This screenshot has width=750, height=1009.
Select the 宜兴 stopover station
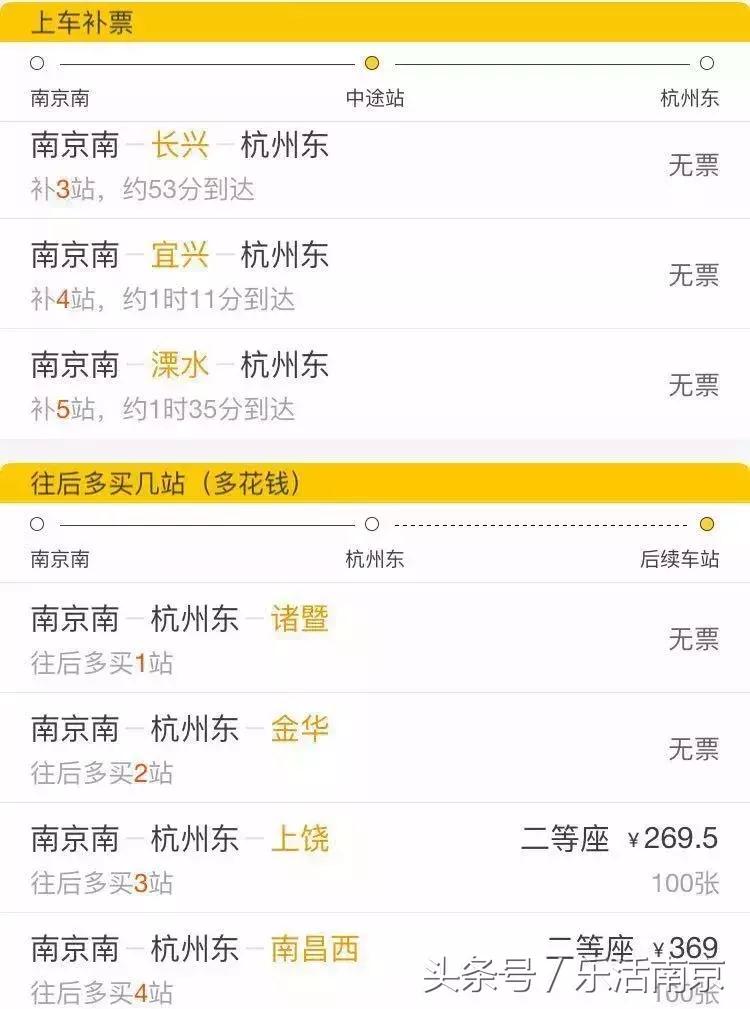click(x=178, y=255)
